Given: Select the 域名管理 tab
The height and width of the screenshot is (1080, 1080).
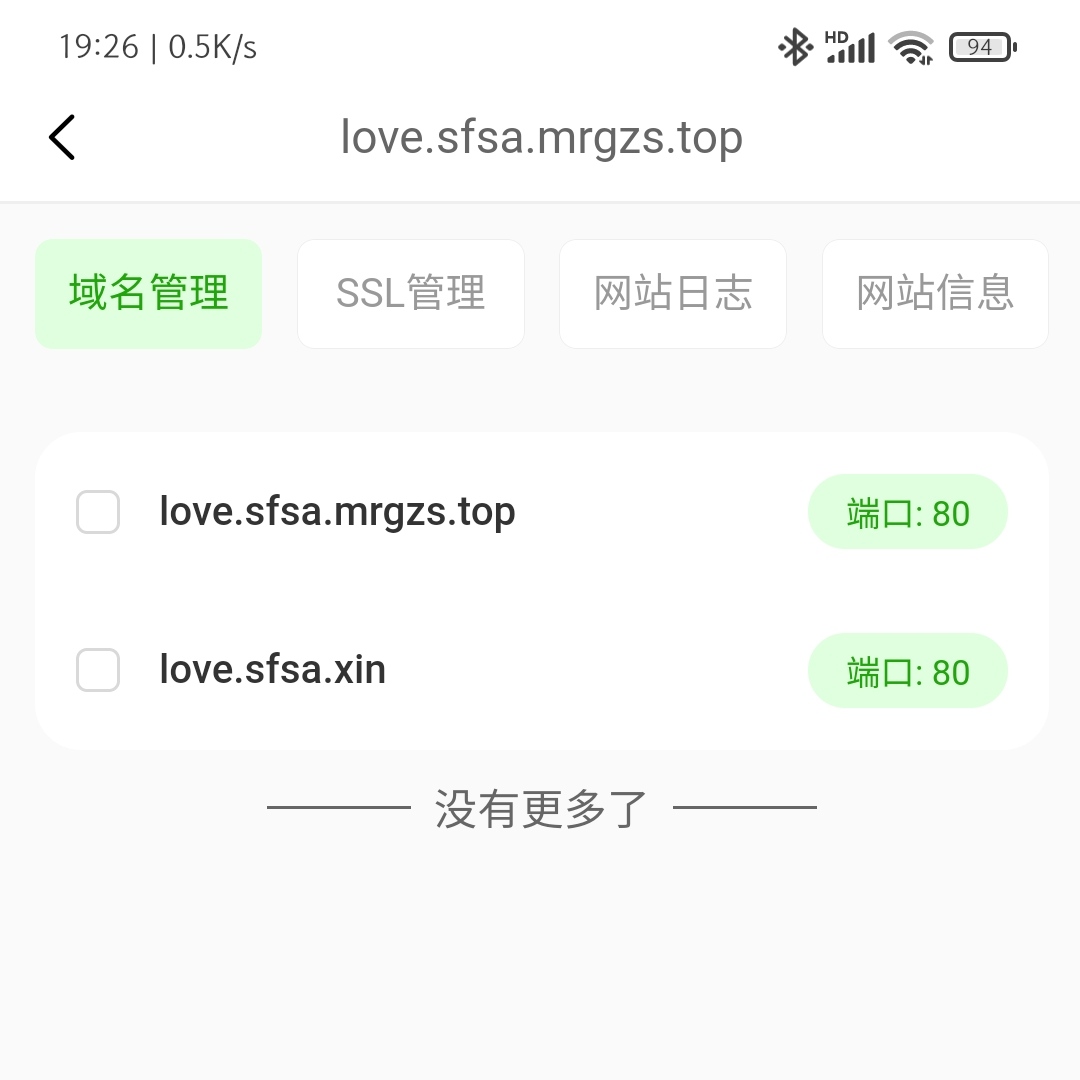Looking at the screenshot, I should 149,294.
